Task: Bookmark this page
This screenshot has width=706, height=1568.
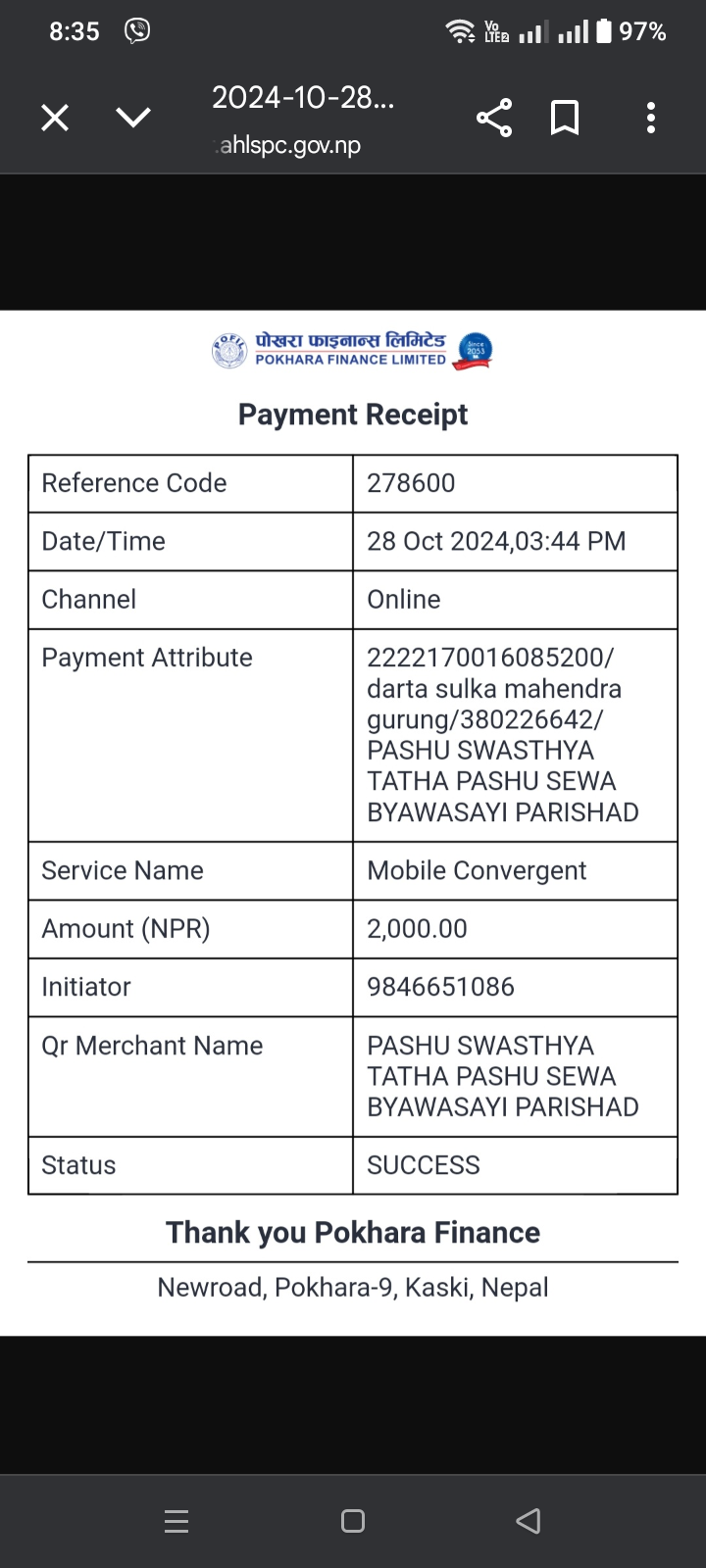Action: (x=565, y=118)
